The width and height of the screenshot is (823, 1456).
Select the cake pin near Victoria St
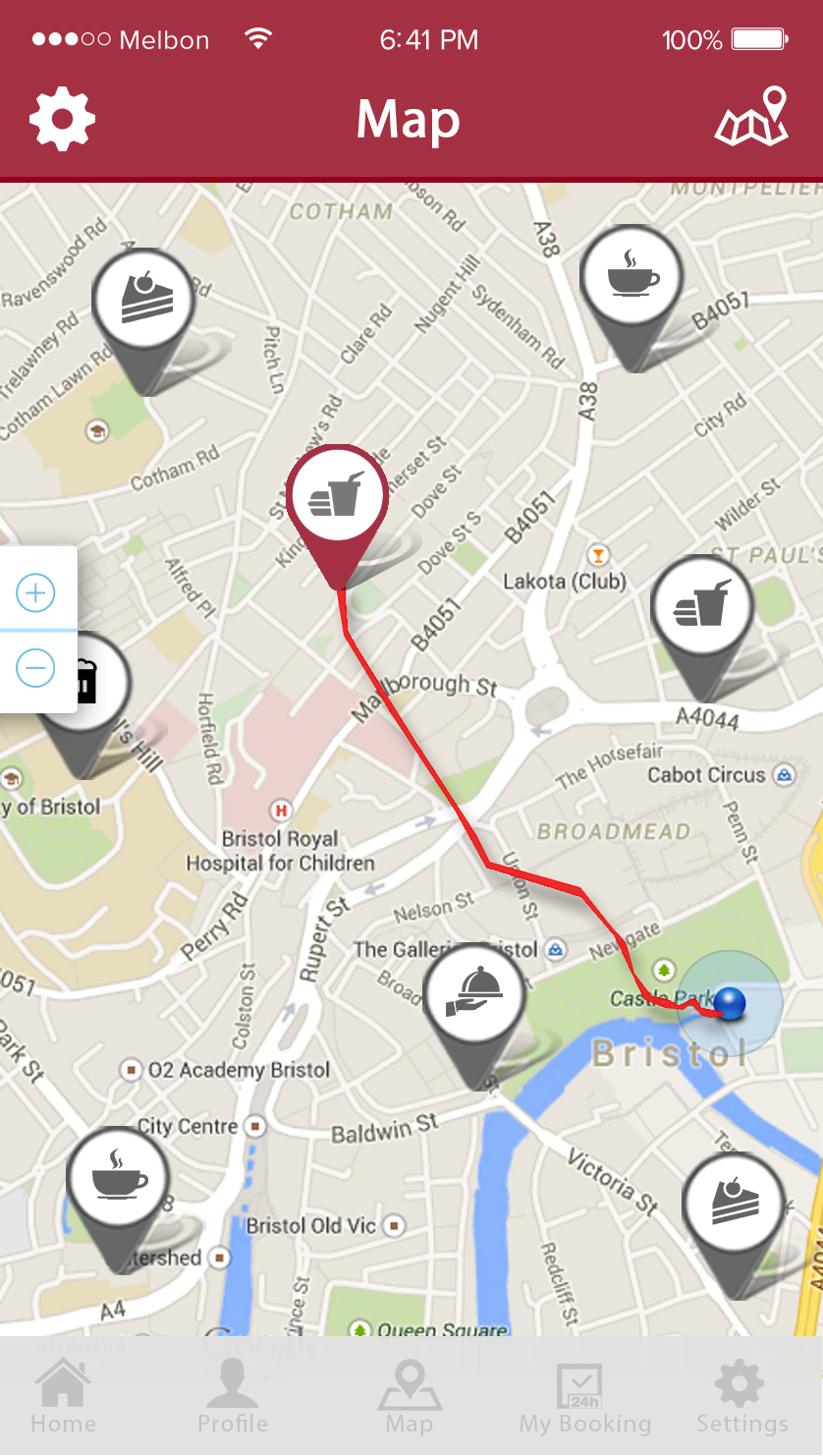(x=735, y=1203)
